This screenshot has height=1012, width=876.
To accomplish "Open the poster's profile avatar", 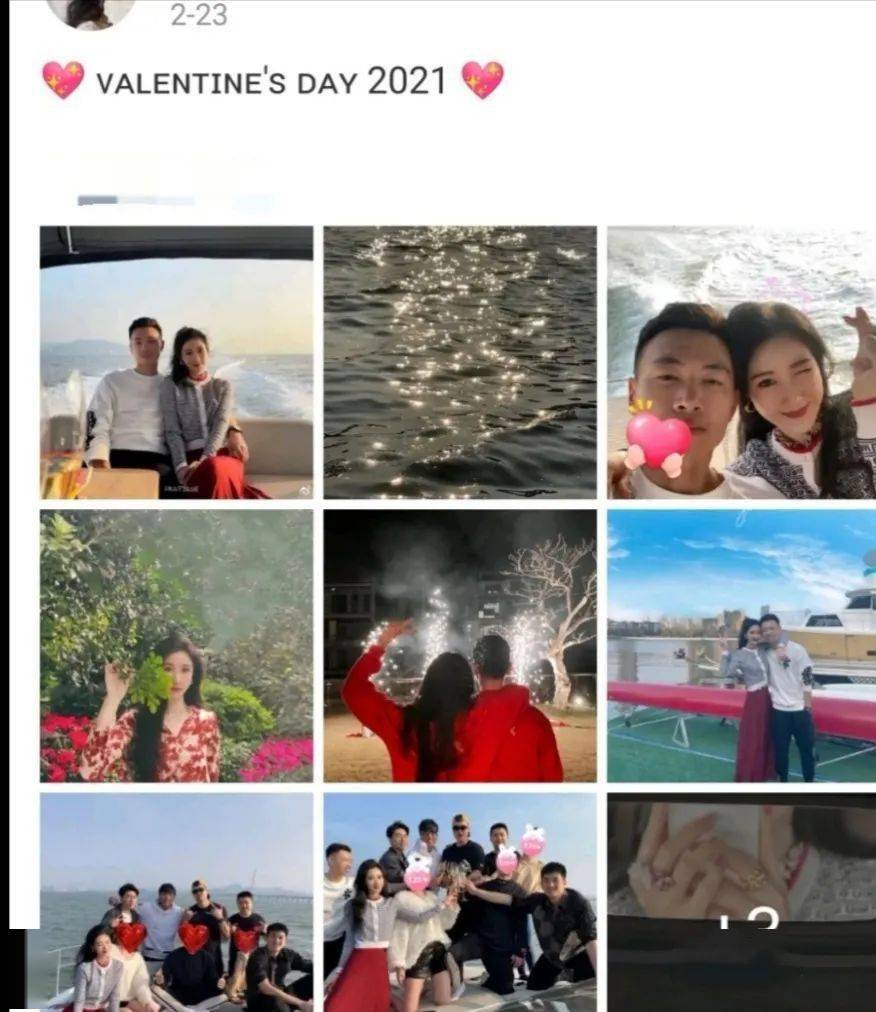I will coord(90,12).
